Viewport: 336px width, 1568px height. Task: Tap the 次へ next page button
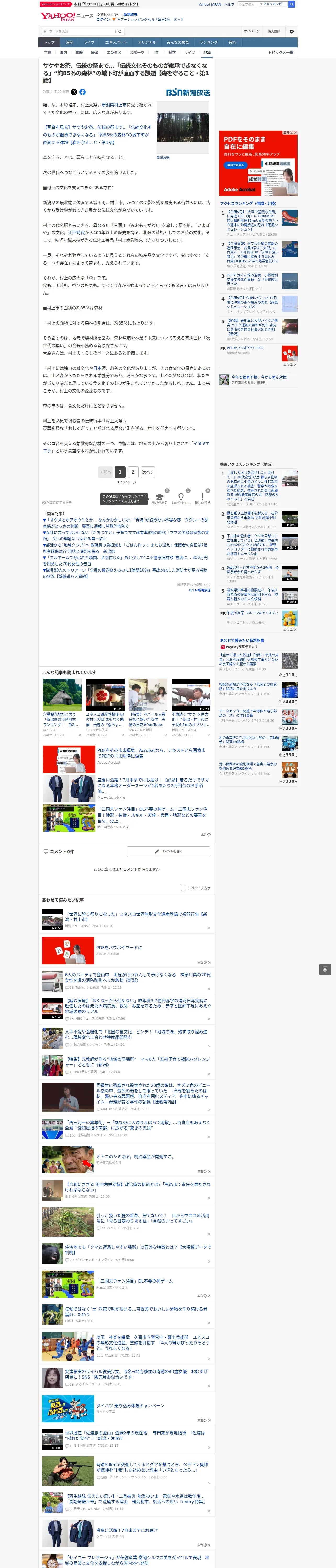148,472
